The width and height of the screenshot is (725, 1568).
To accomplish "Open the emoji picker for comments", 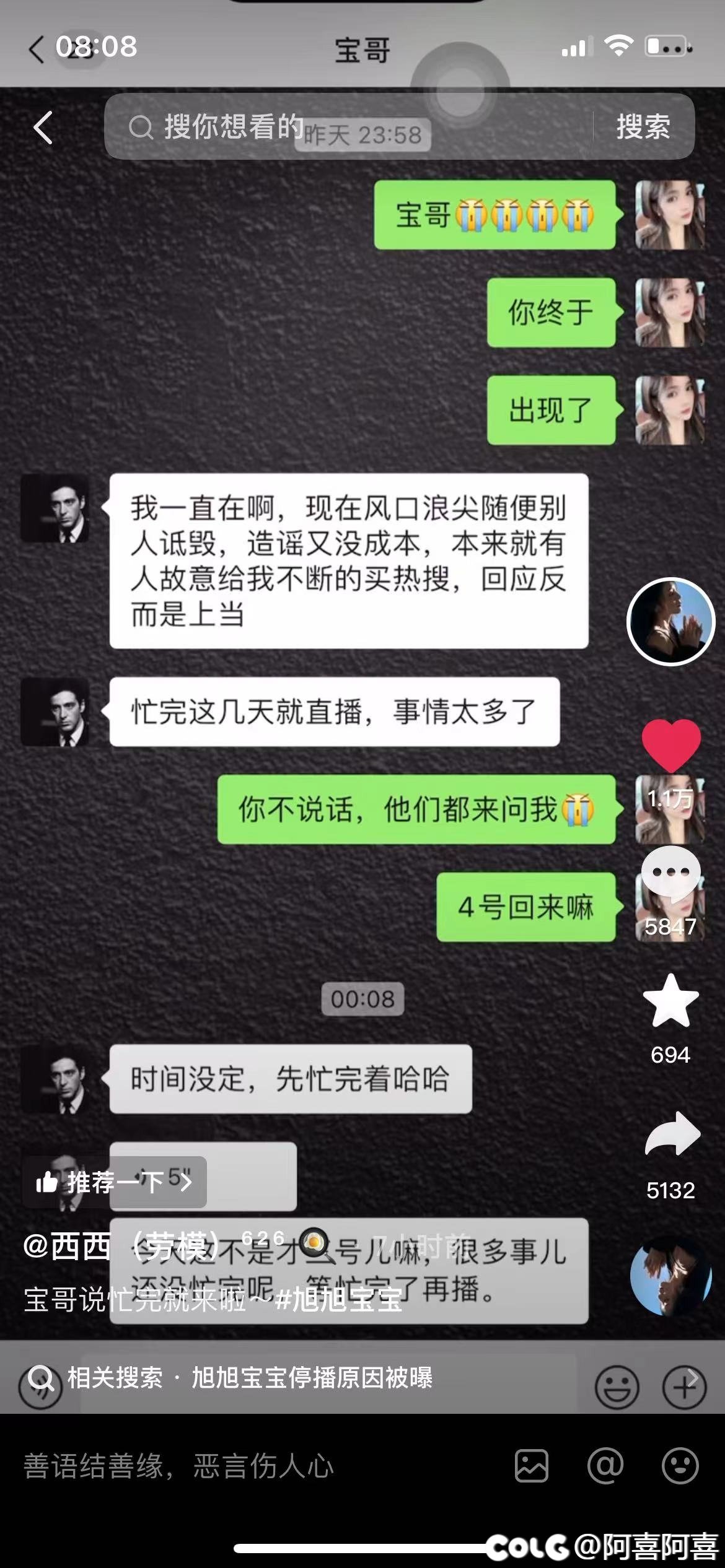I will tap(680, 1466).
